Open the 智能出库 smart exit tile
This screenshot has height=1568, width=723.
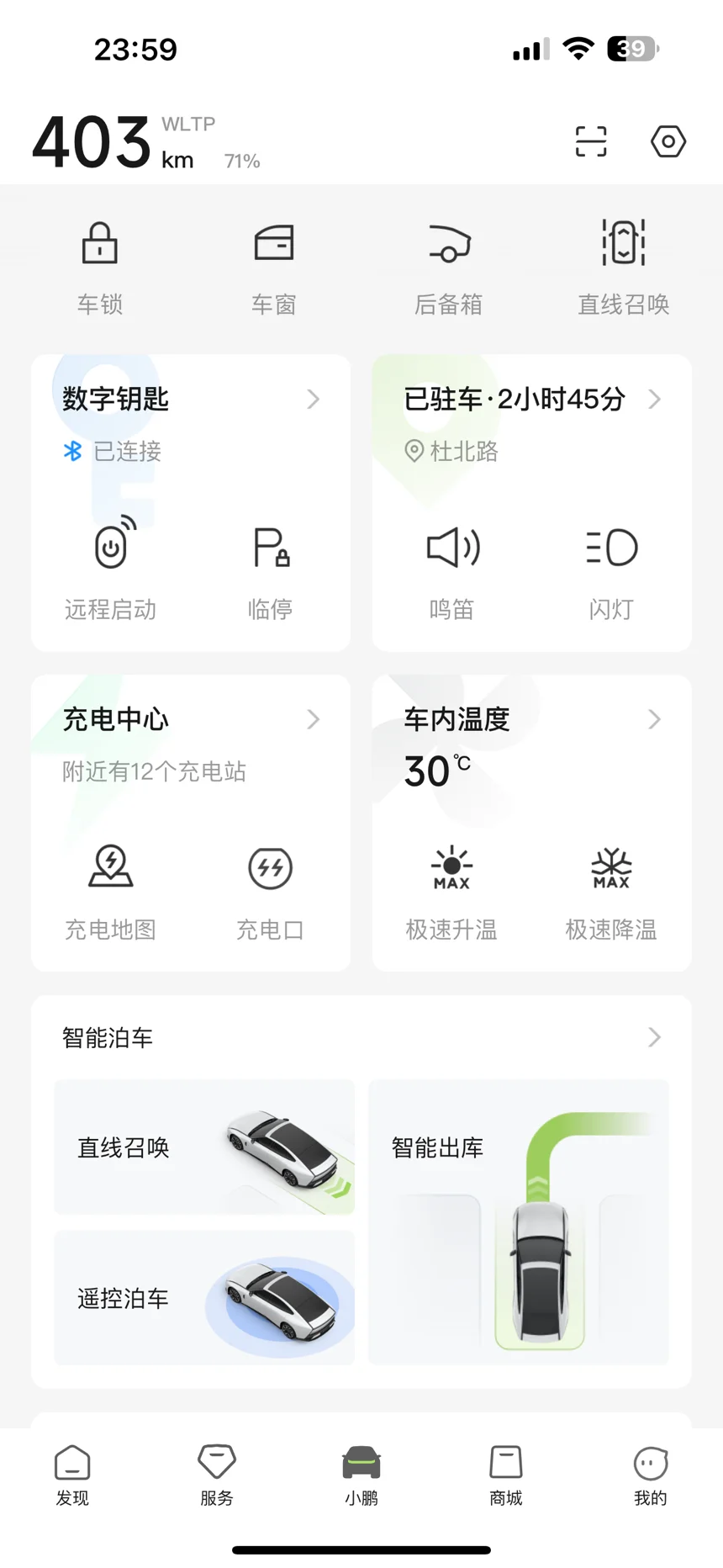(x=519, y=1221)
